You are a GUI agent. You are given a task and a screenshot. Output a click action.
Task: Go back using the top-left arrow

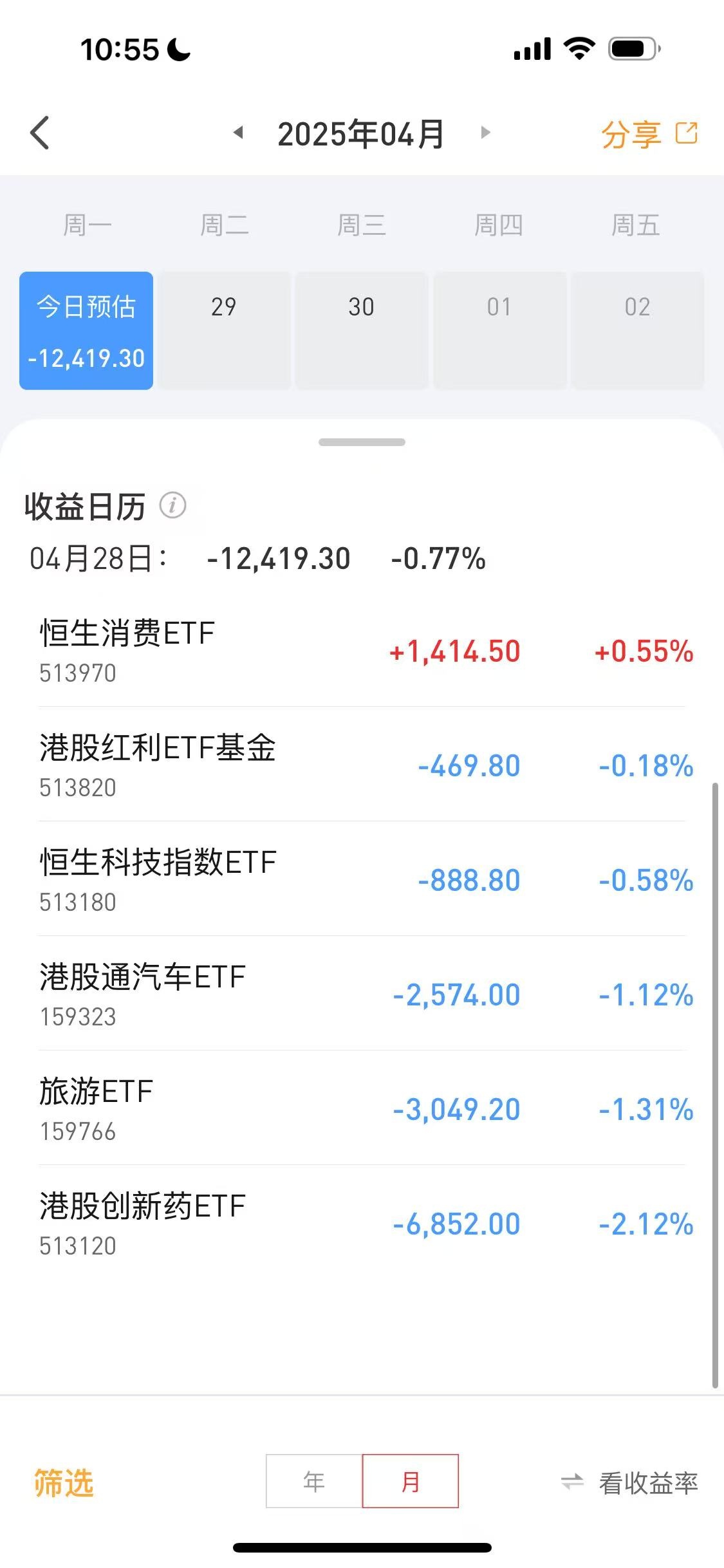coord(40,133)
